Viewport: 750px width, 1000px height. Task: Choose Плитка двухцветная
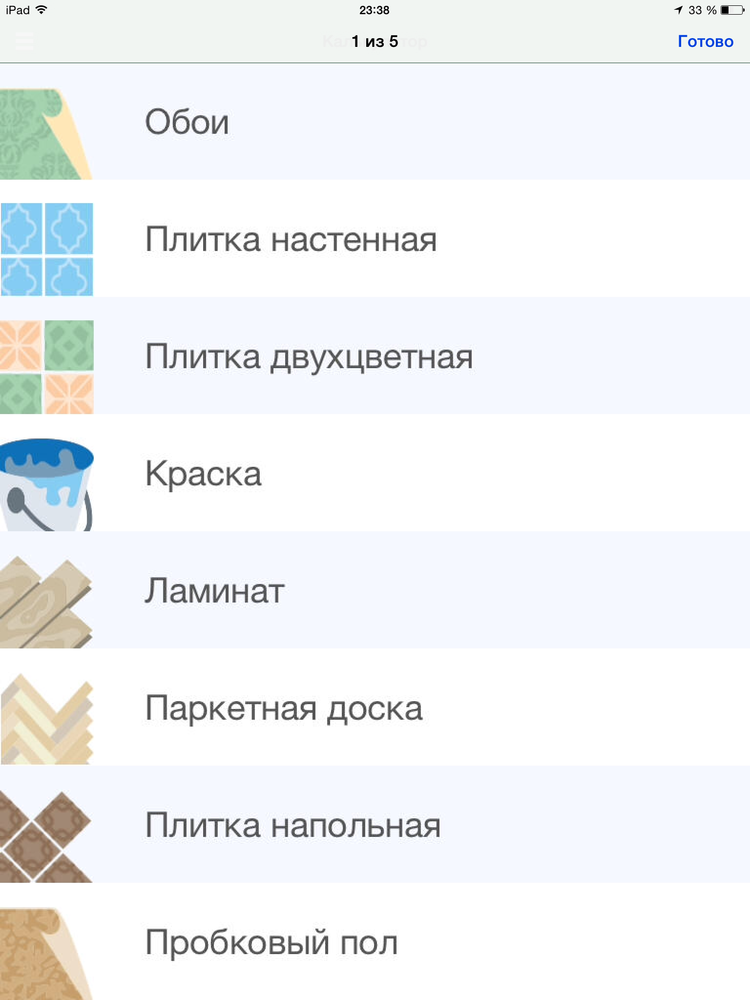pyautogui.click(x=375, y=357)
